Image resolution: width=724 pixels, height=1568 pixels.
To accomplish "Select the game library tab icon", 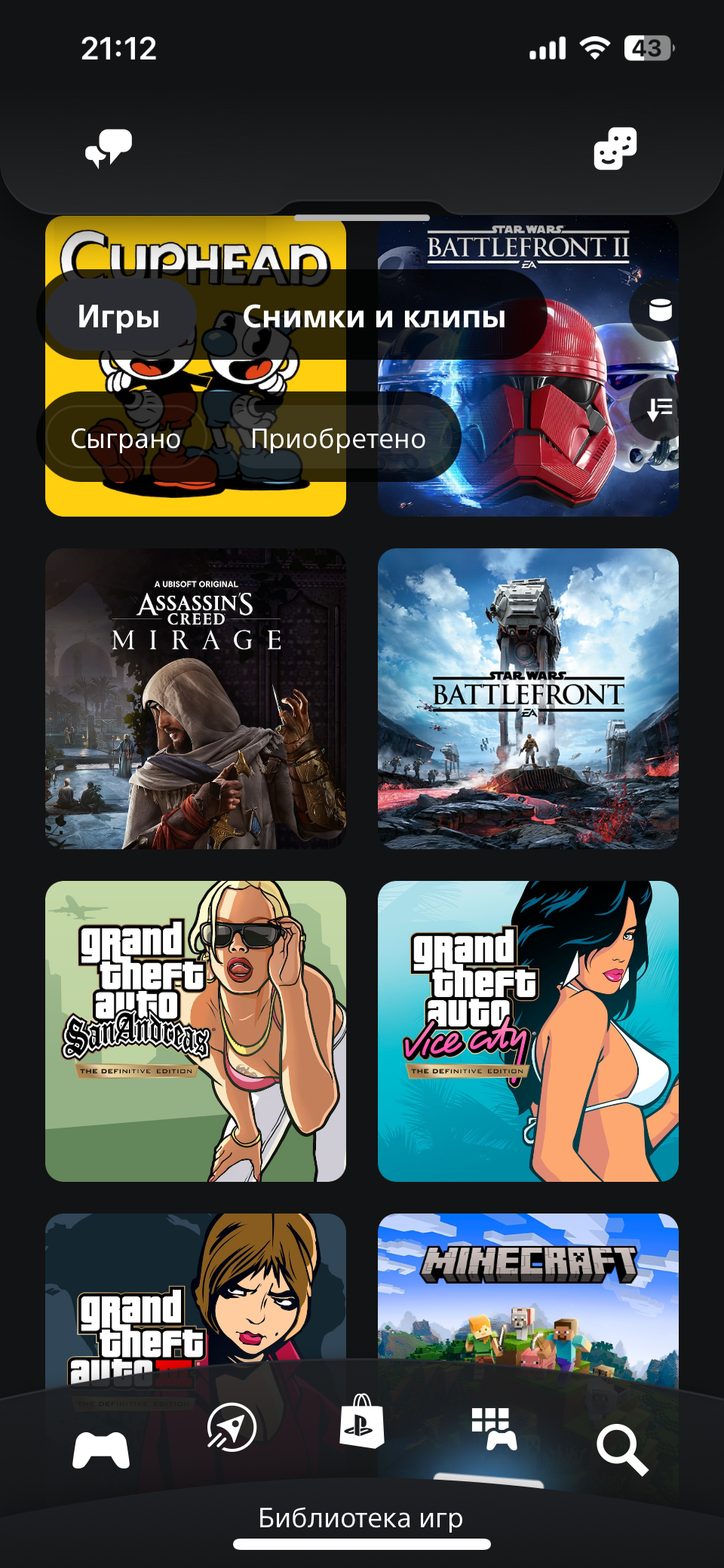I will point(494,1428).
